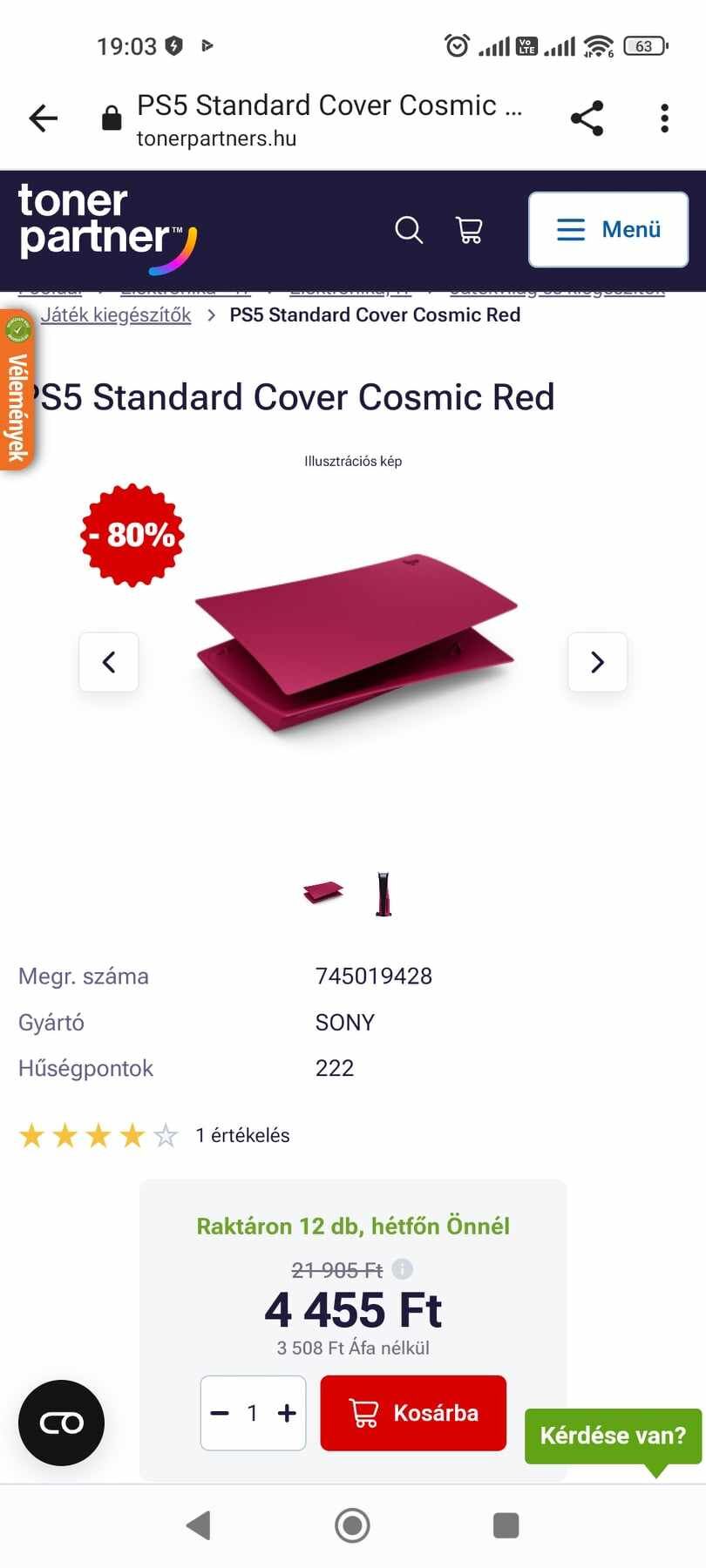Go to the system home screen
Image resolution: width=706 pixels, height=1568 pixels.
pyautogui.click(x=352, y=1525)
